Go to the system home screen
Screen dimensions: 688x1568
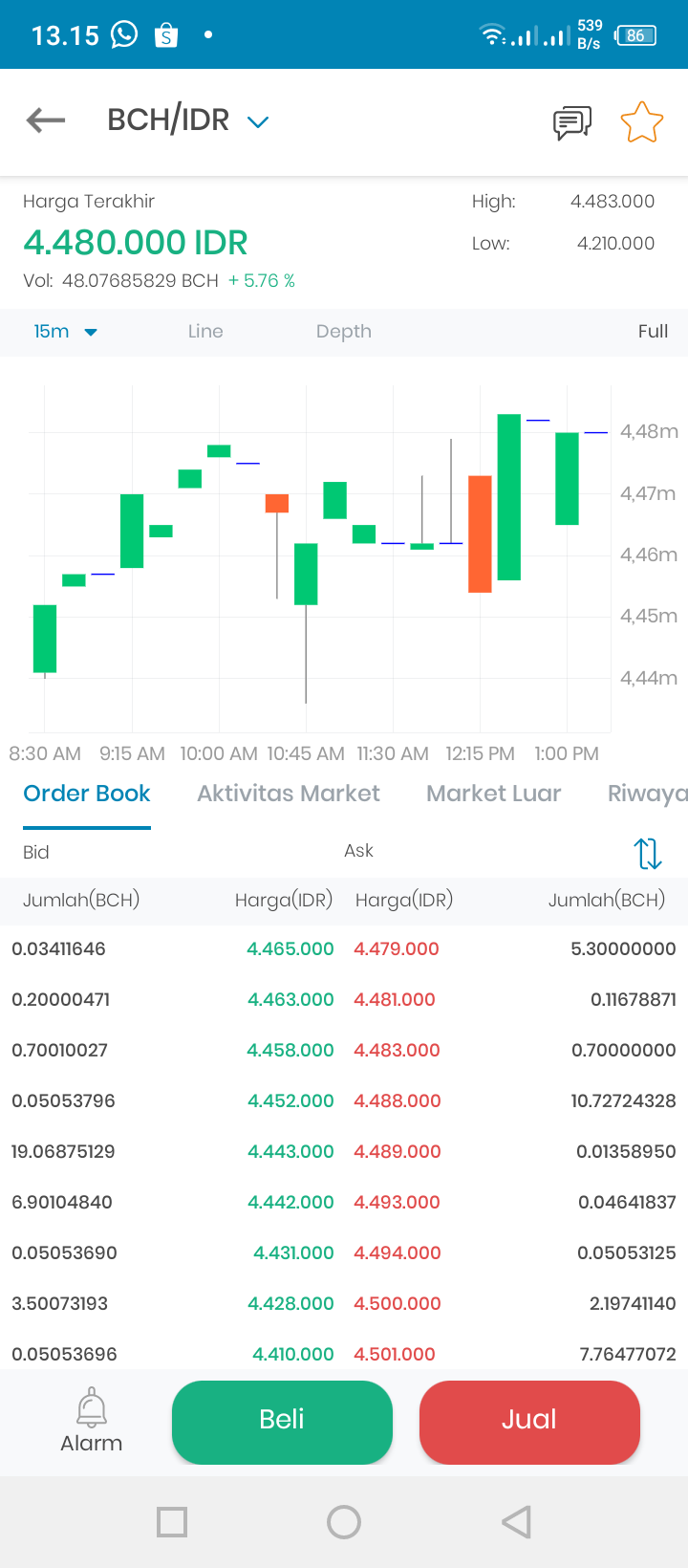point(344,1522)
